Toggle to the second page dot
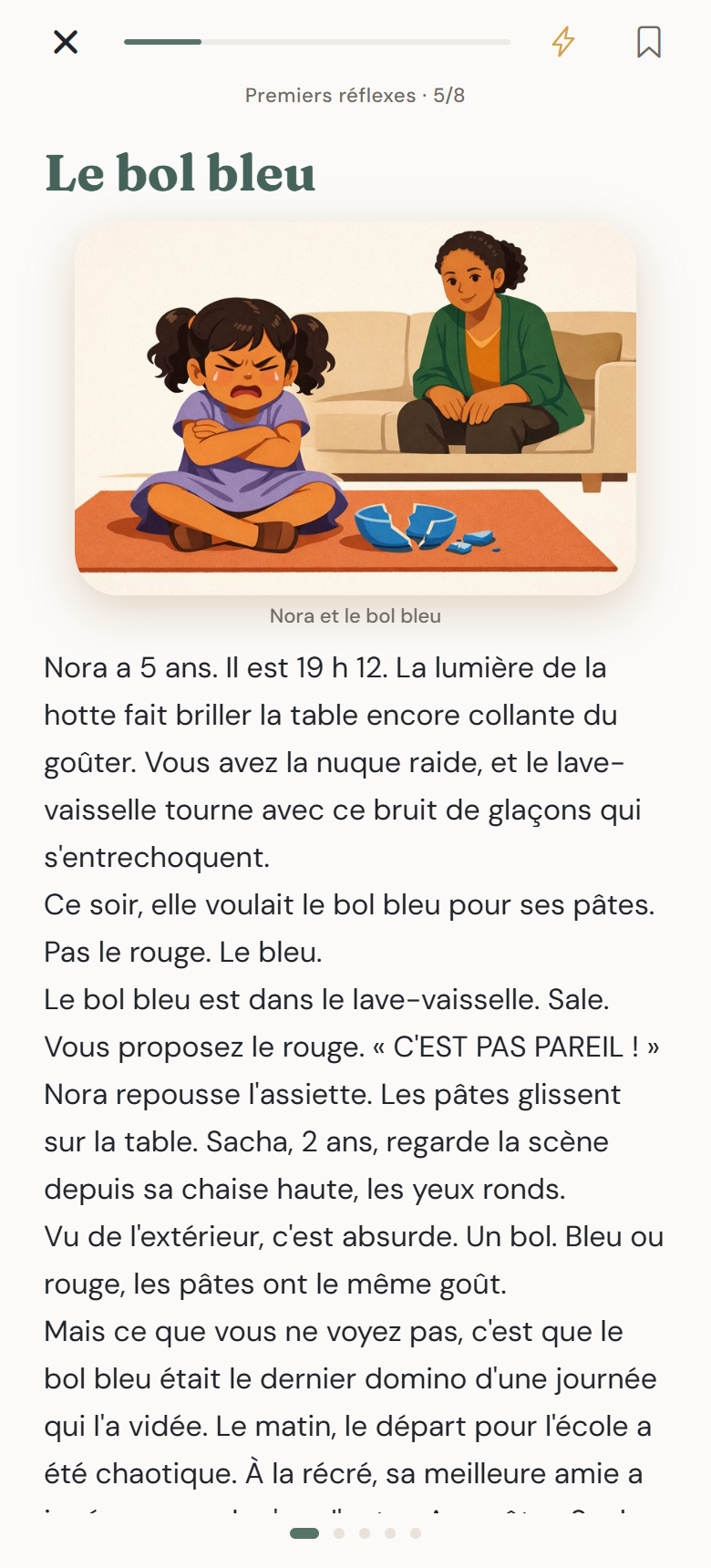Screen dimensions: 711x1568 tap(338, 1533)
